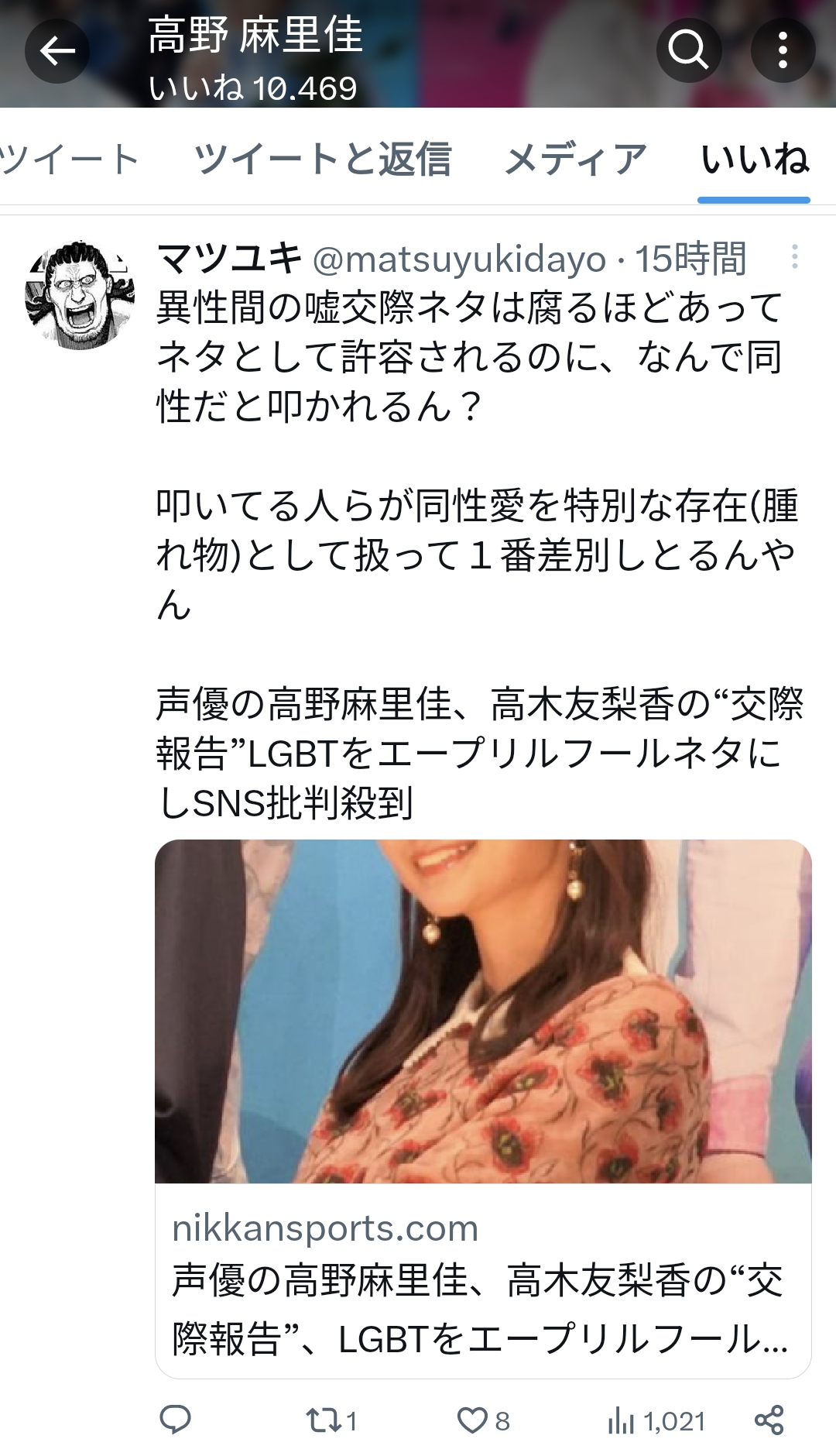Viewport: 836px width, 1456px height.
Task: Reply to マツユキ's tweet
Action: click(x=175, y=1420)
